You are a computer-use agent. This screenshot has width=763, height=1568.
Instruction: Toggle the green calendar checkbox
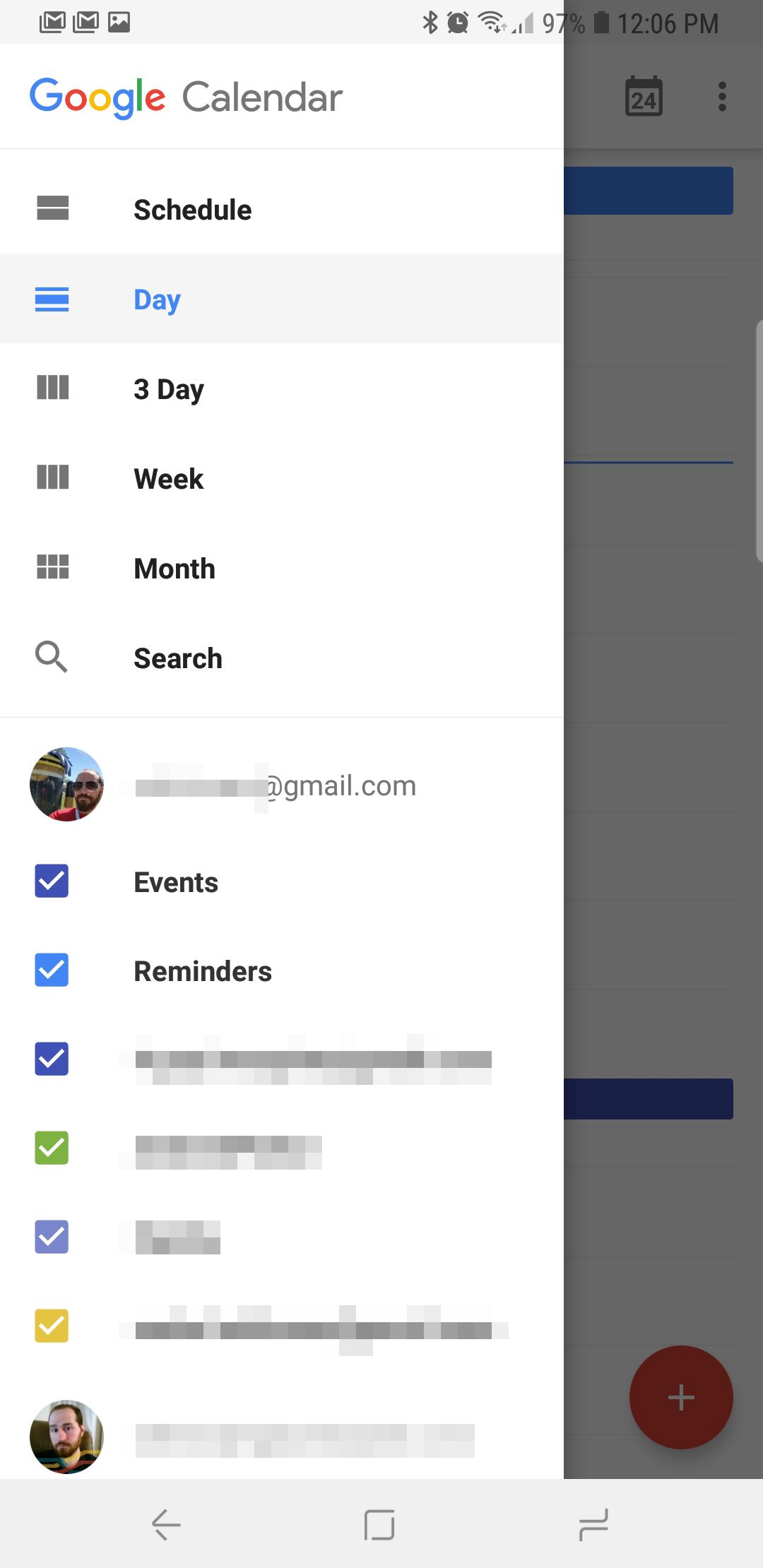[x=52, y=1148]
